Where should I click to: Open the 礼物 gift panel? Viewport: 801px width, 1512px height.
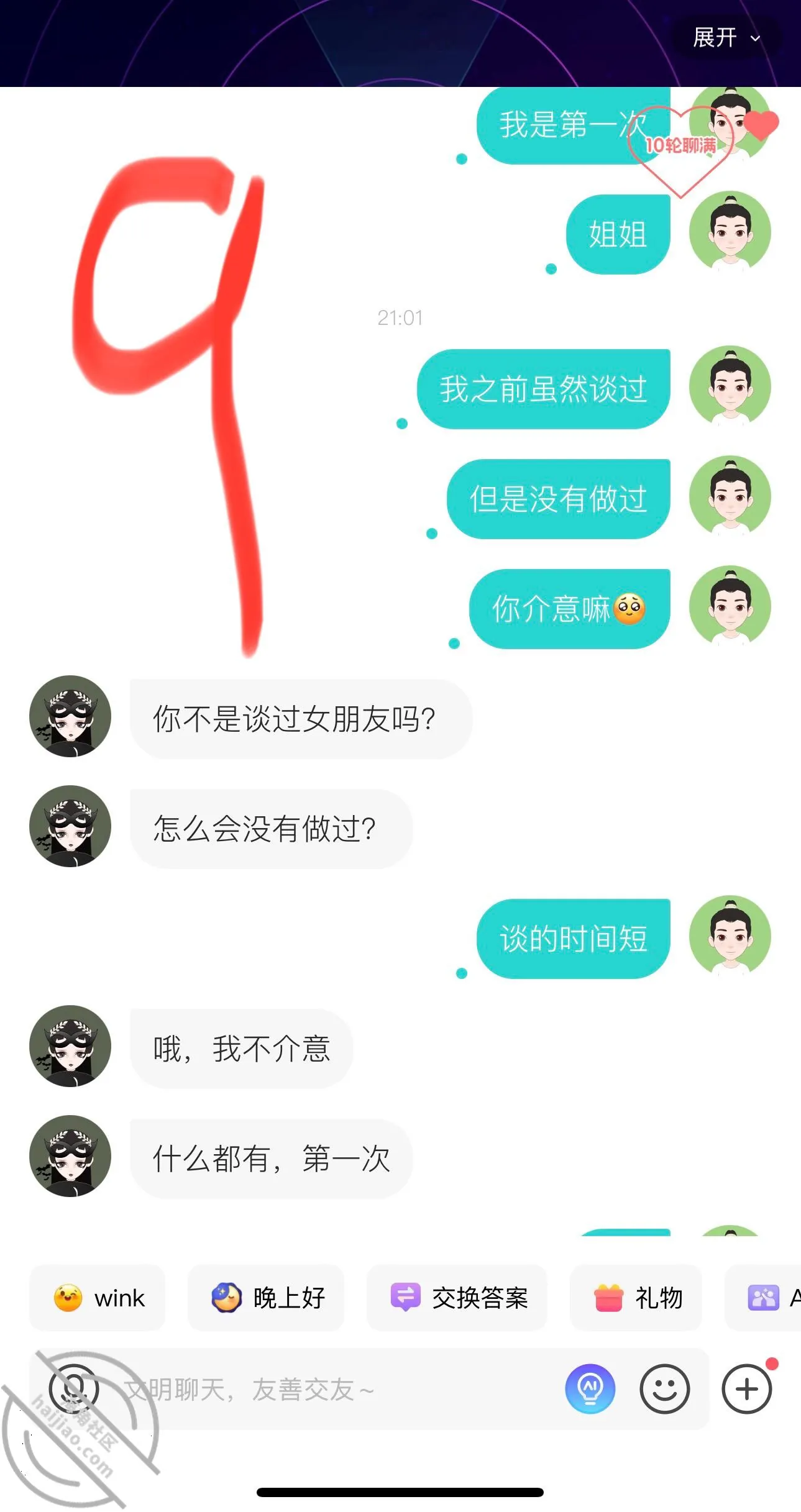tap(636, 1298)
